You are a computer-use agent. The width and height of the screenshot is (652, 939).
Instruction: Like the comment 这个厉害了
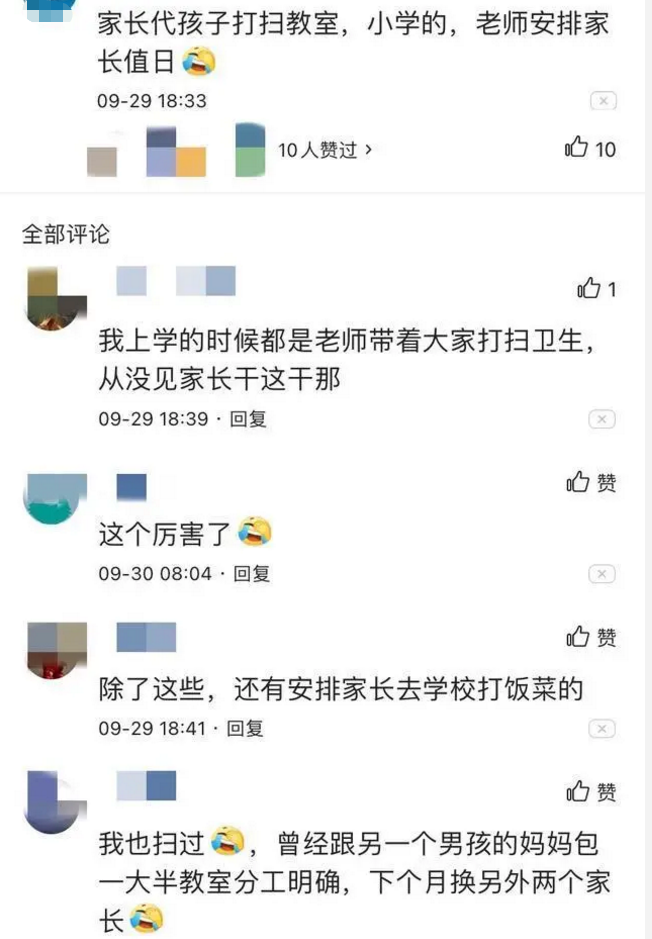click(x=579, y=483)
